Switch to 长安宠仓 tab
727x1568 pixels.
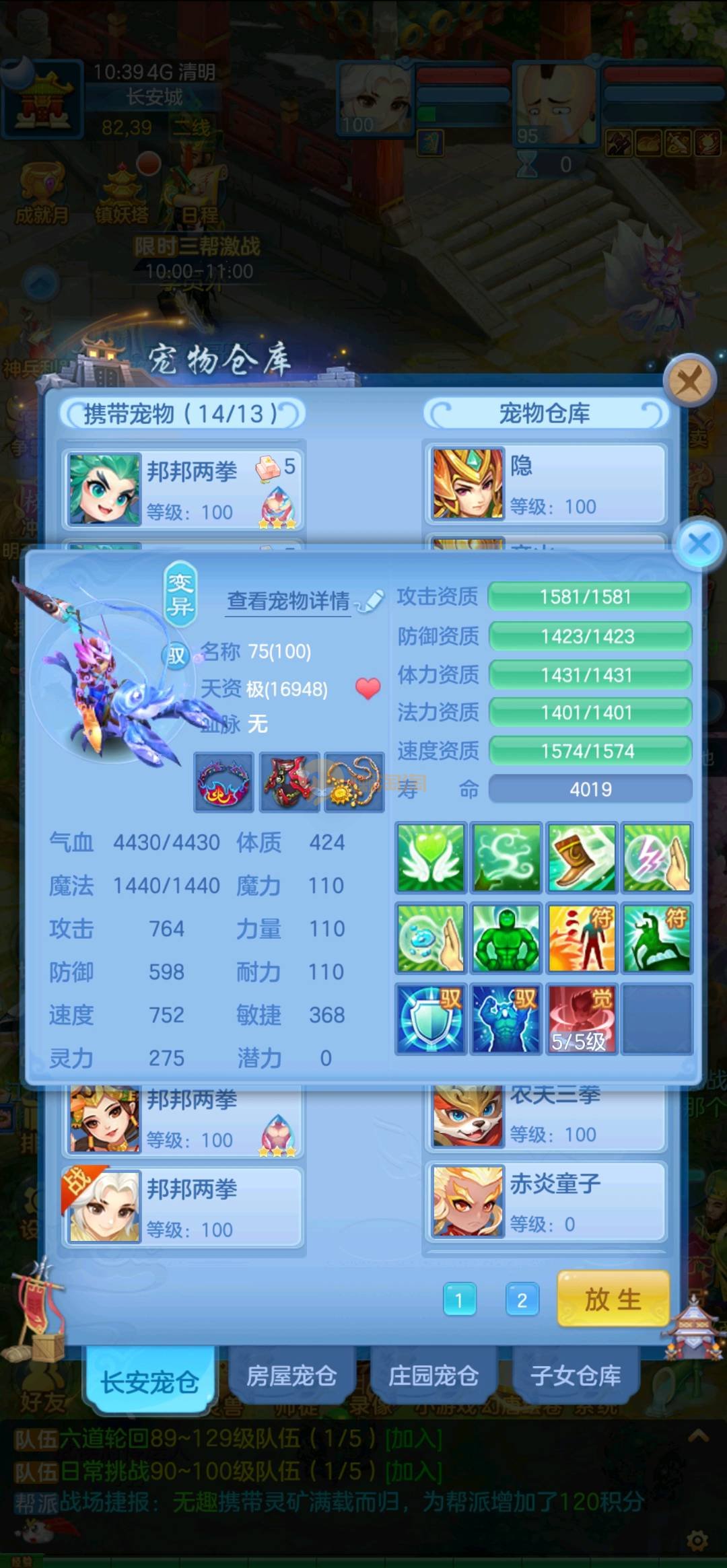click(149, 1382)
